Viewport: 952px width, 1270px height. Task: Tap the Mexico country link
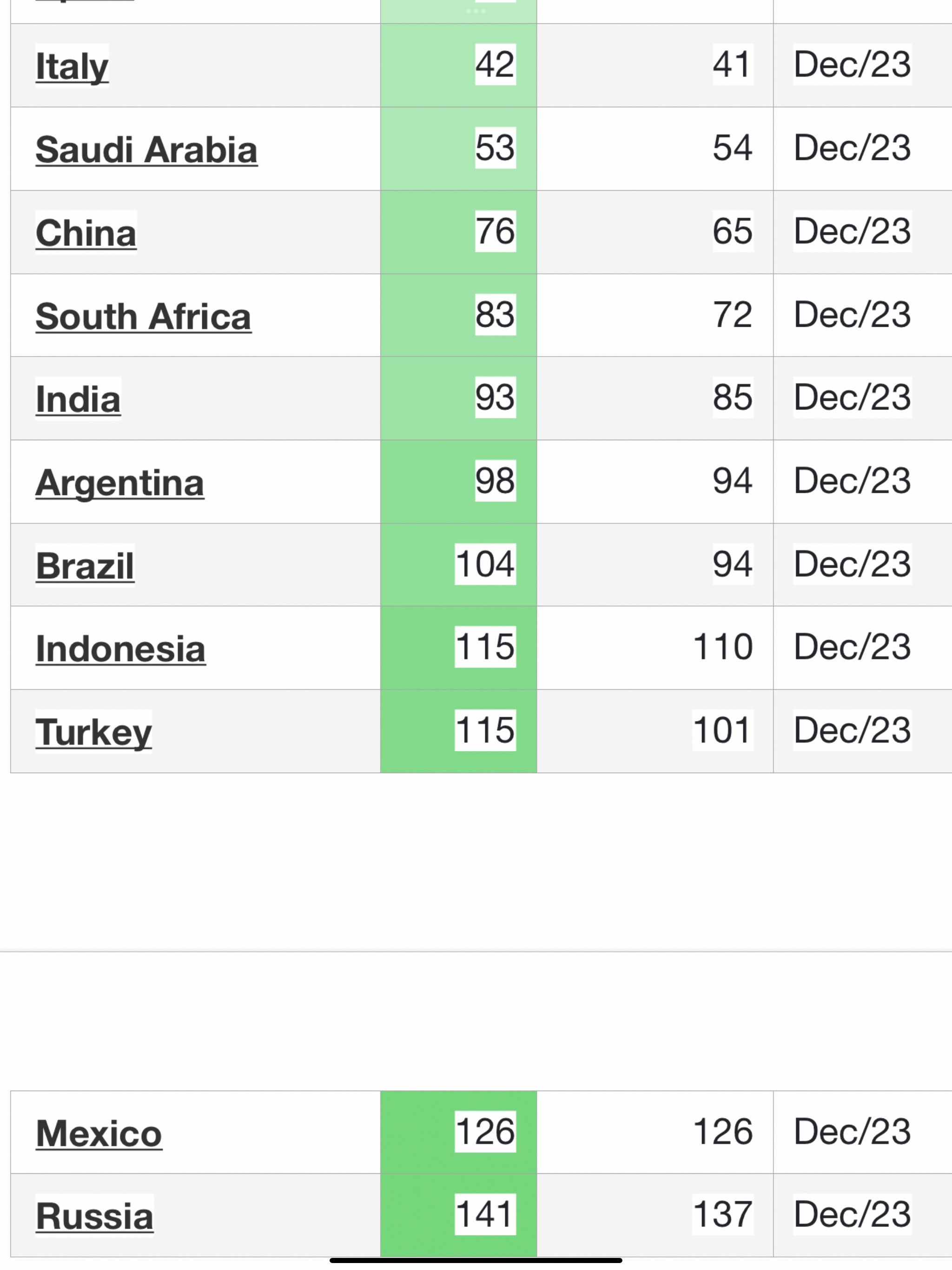coord(98,1133)
